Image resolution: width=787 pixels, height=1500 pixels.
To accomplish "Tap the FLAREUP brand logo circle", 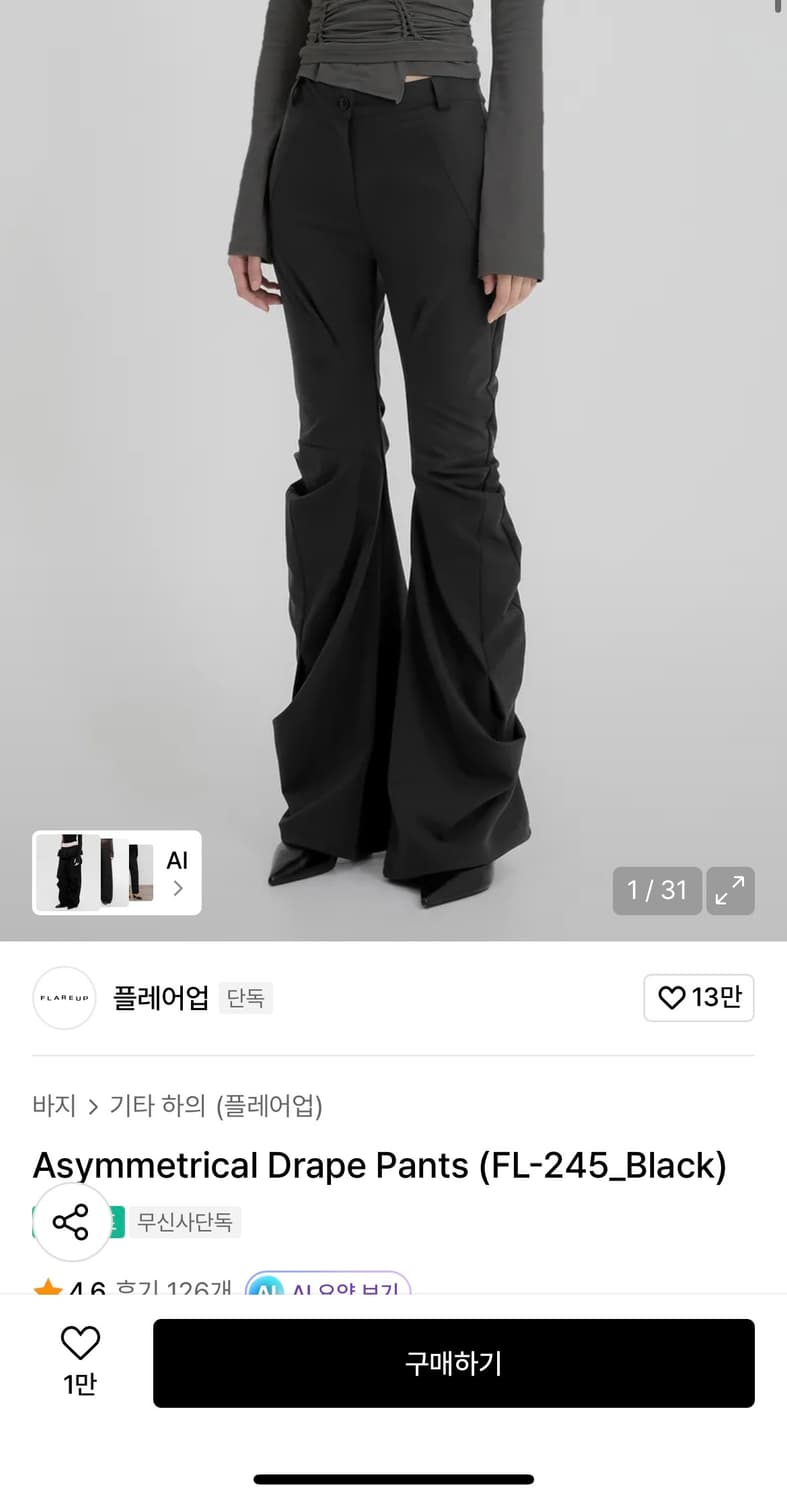I will tap(64, 998).
